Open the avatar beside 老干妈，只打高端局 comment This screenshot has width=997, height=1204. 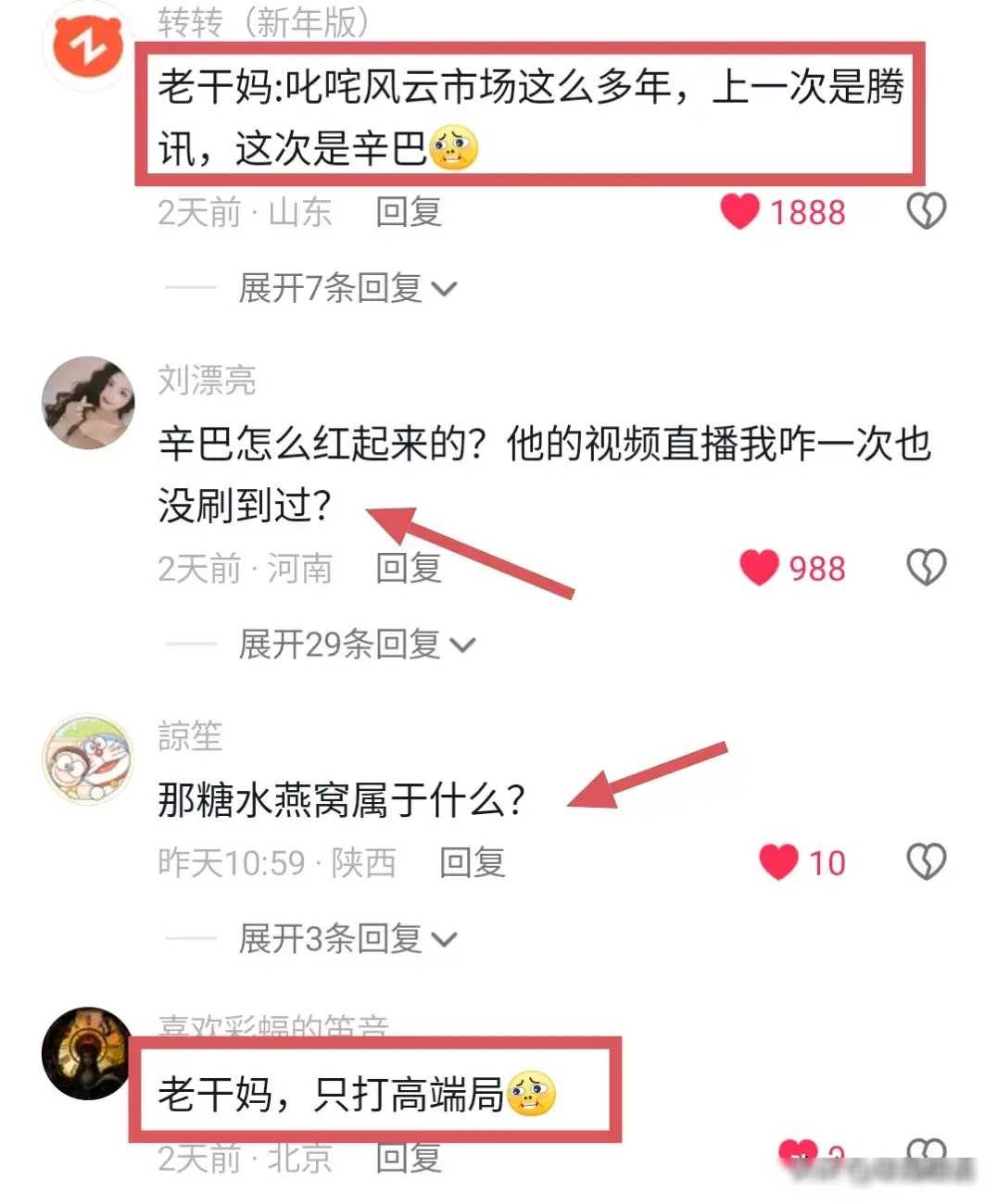(88, 1053)
